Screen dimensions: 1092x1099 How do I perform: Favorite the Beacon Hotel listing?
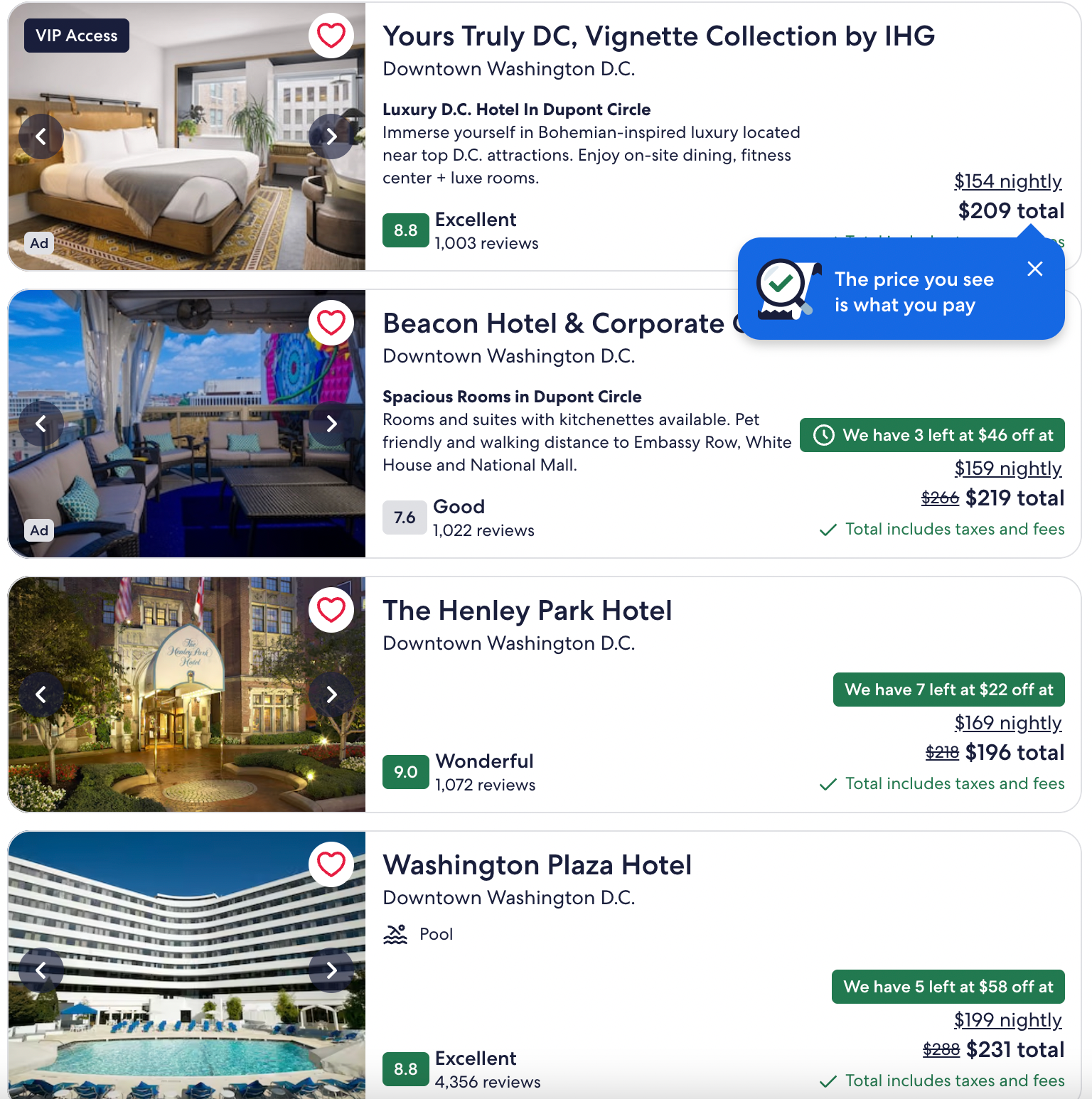pos(331,323)
